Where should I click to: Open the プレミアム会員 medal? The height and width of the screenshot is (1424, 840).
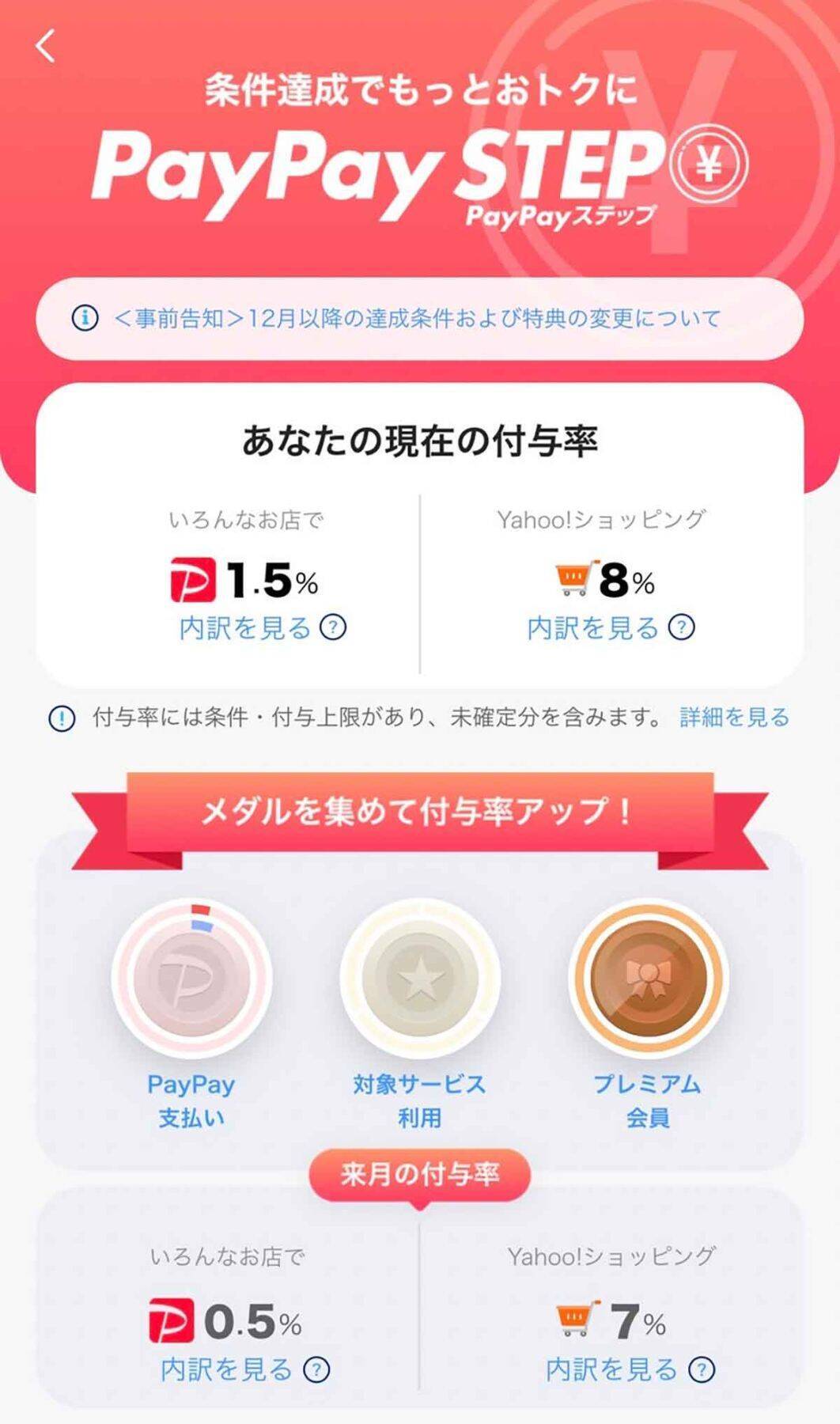(648, 979)
